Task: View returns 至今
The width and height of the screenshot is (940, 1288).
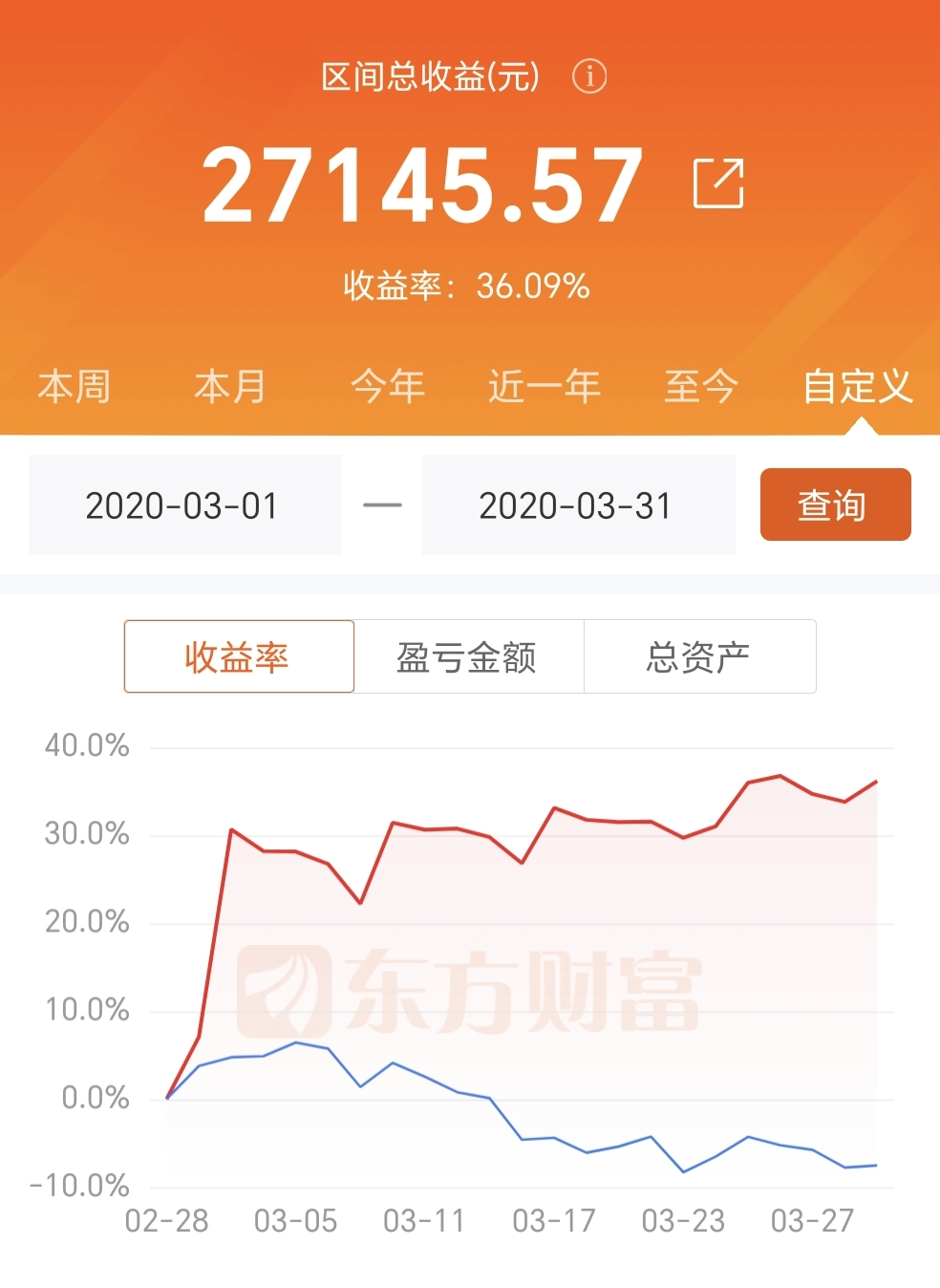Action: pos(701,386)
